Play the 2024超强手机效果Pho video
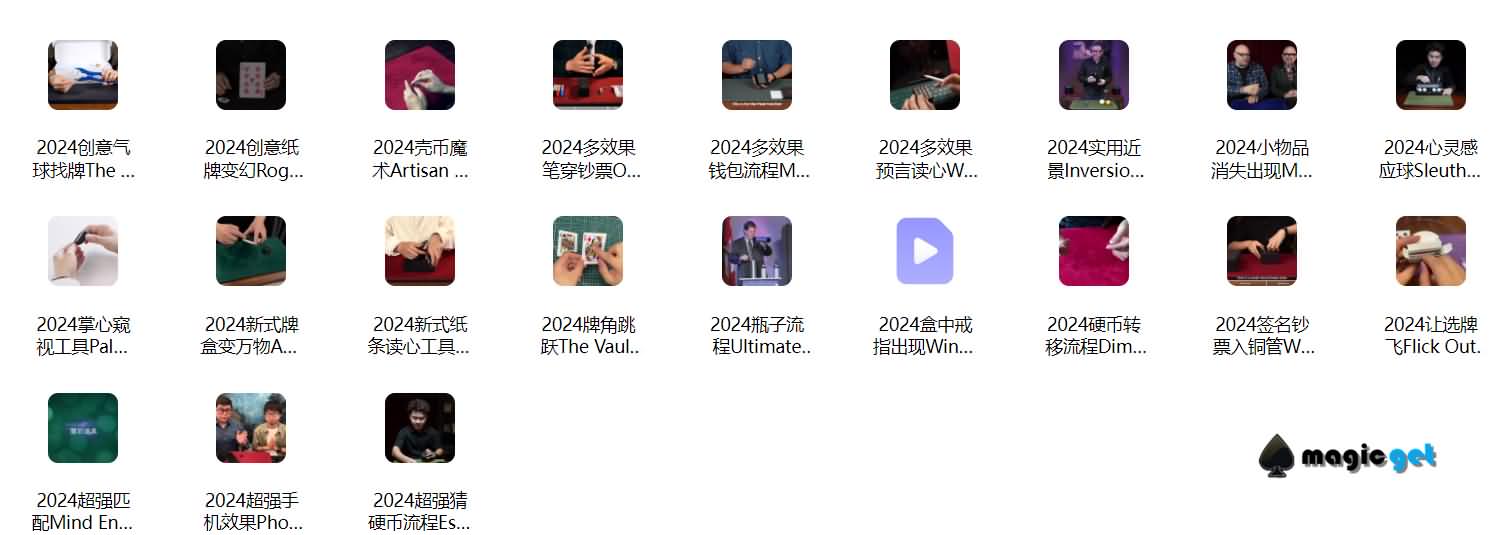 251,428
